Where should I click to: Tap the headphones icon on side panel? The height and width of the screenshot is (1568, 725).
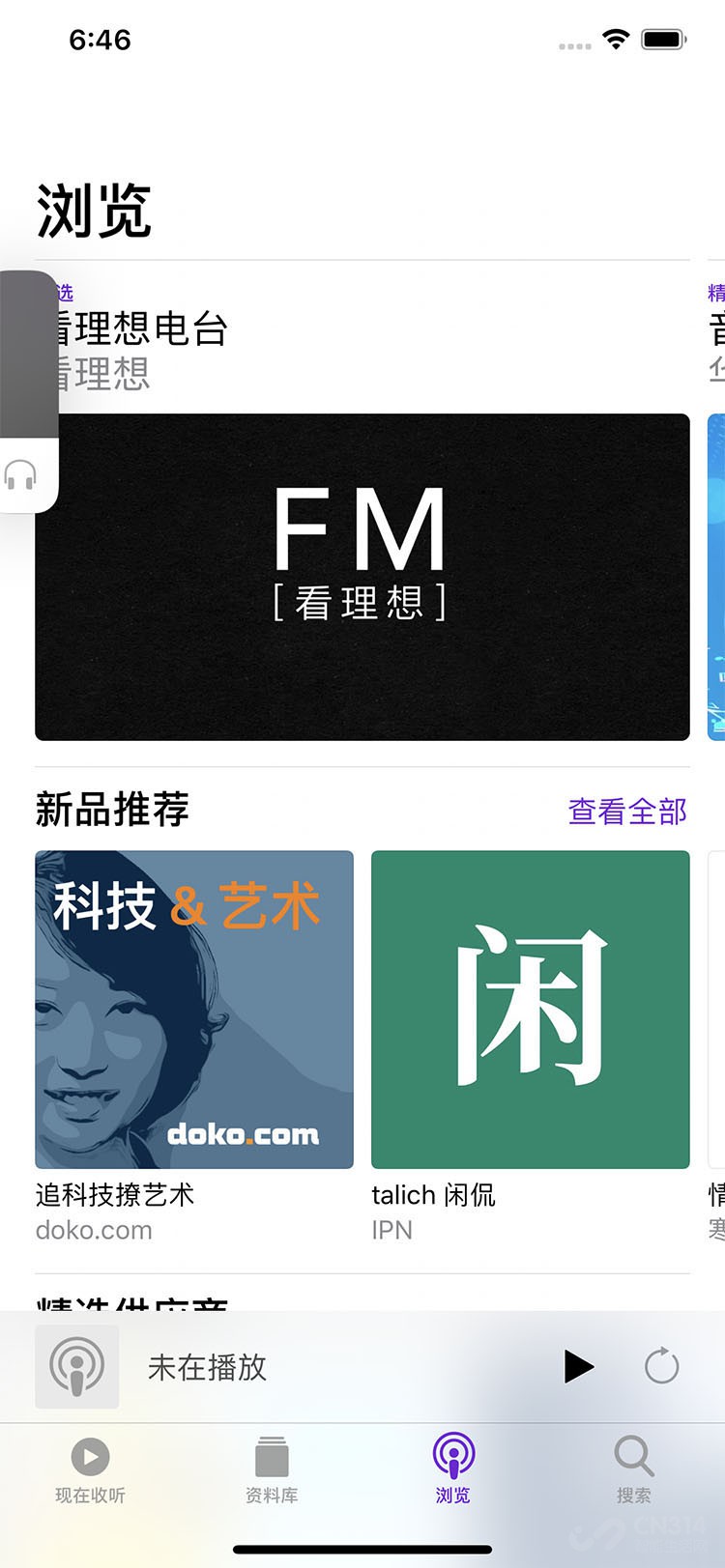pos(21,475)
